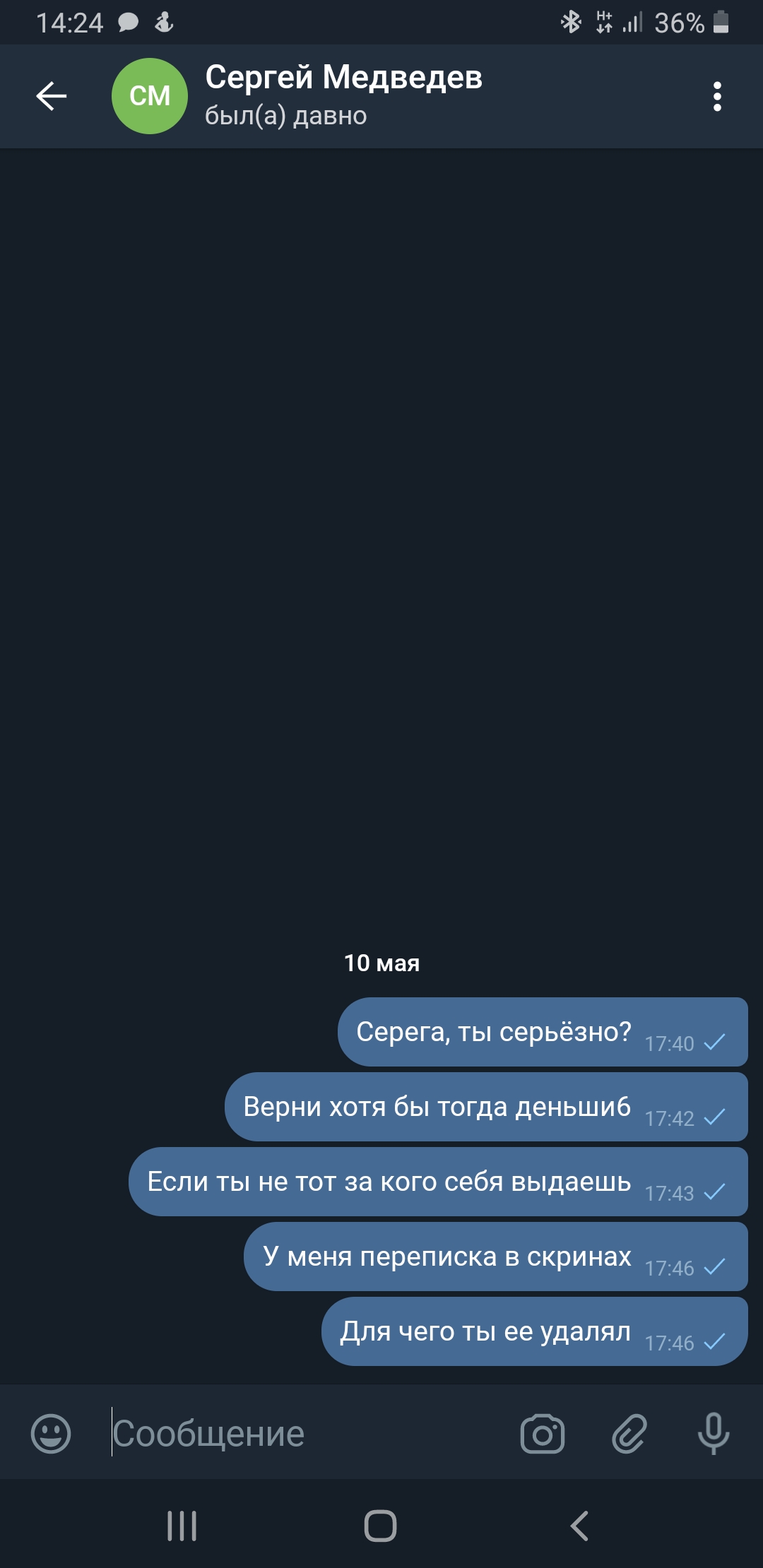Screen dimensions: 763x1568
Task: Open recent apps in the navigation bar
Action: [x=182, y=1526]
